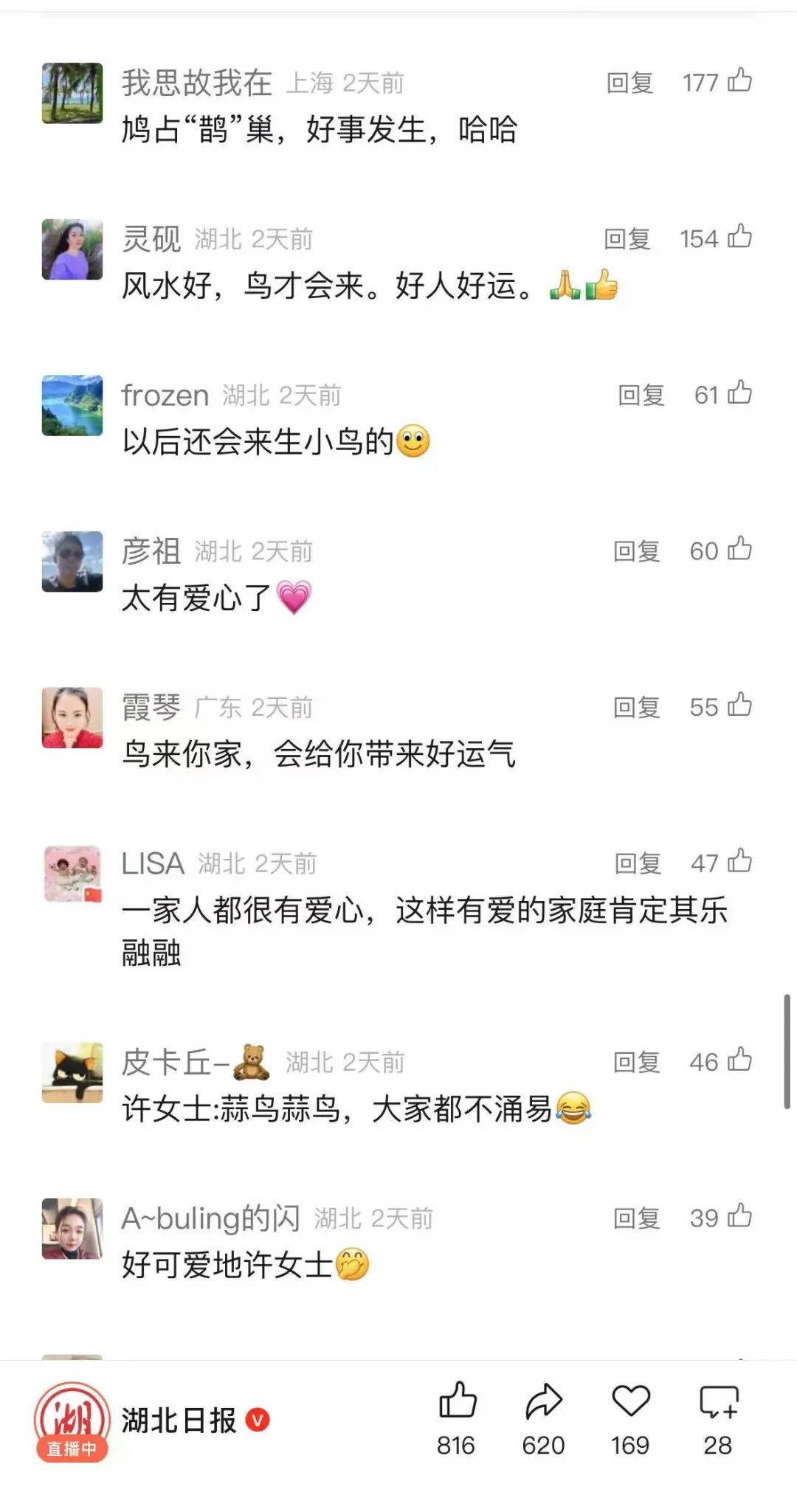The width and height of the screenshot is (797, 1512).
Task: Like frozen's comment
Action: [x=739, y=393]
